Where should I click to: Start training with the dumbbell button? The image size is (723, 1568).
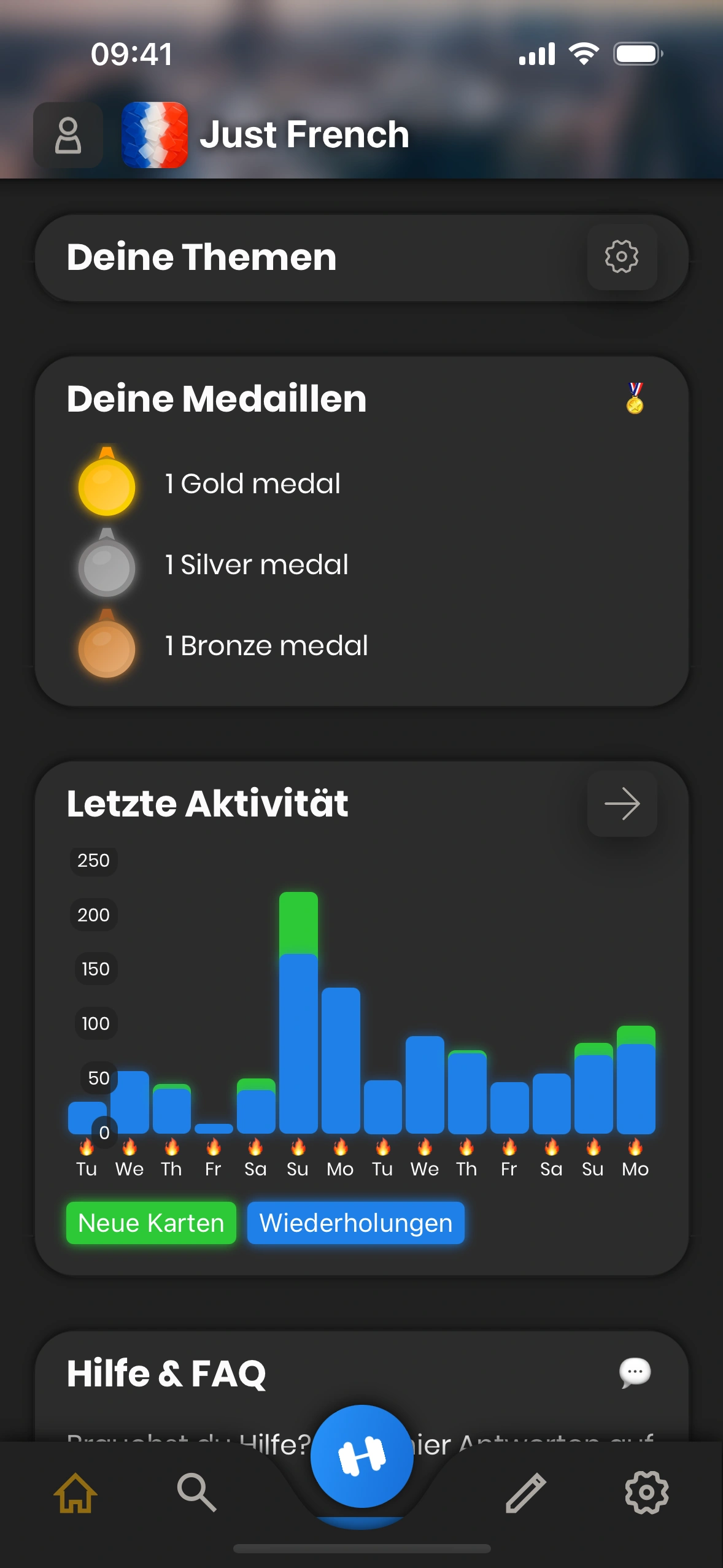tap(361, 1456)
